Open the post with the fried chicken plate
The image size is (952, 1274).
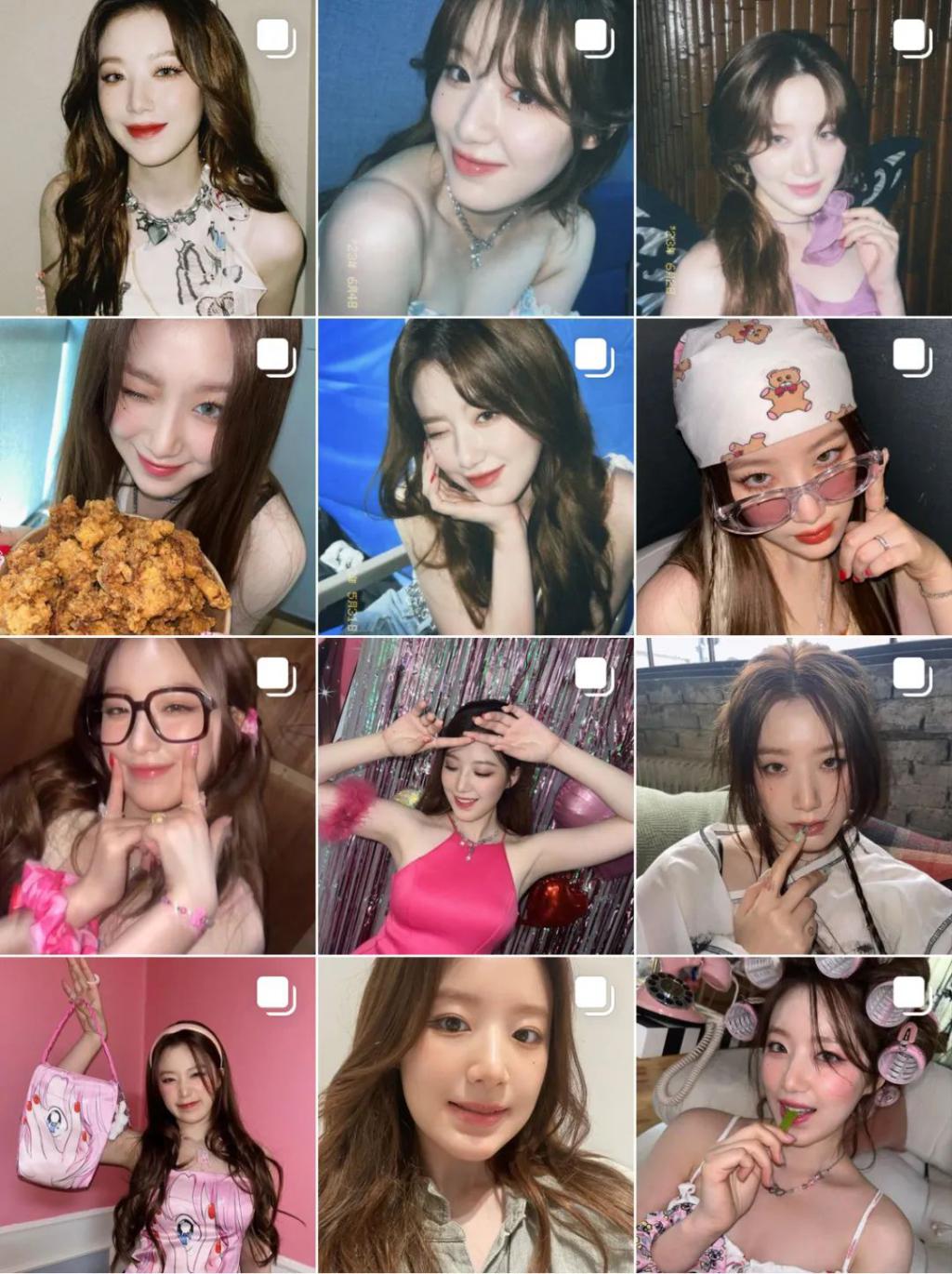point(158,476)
